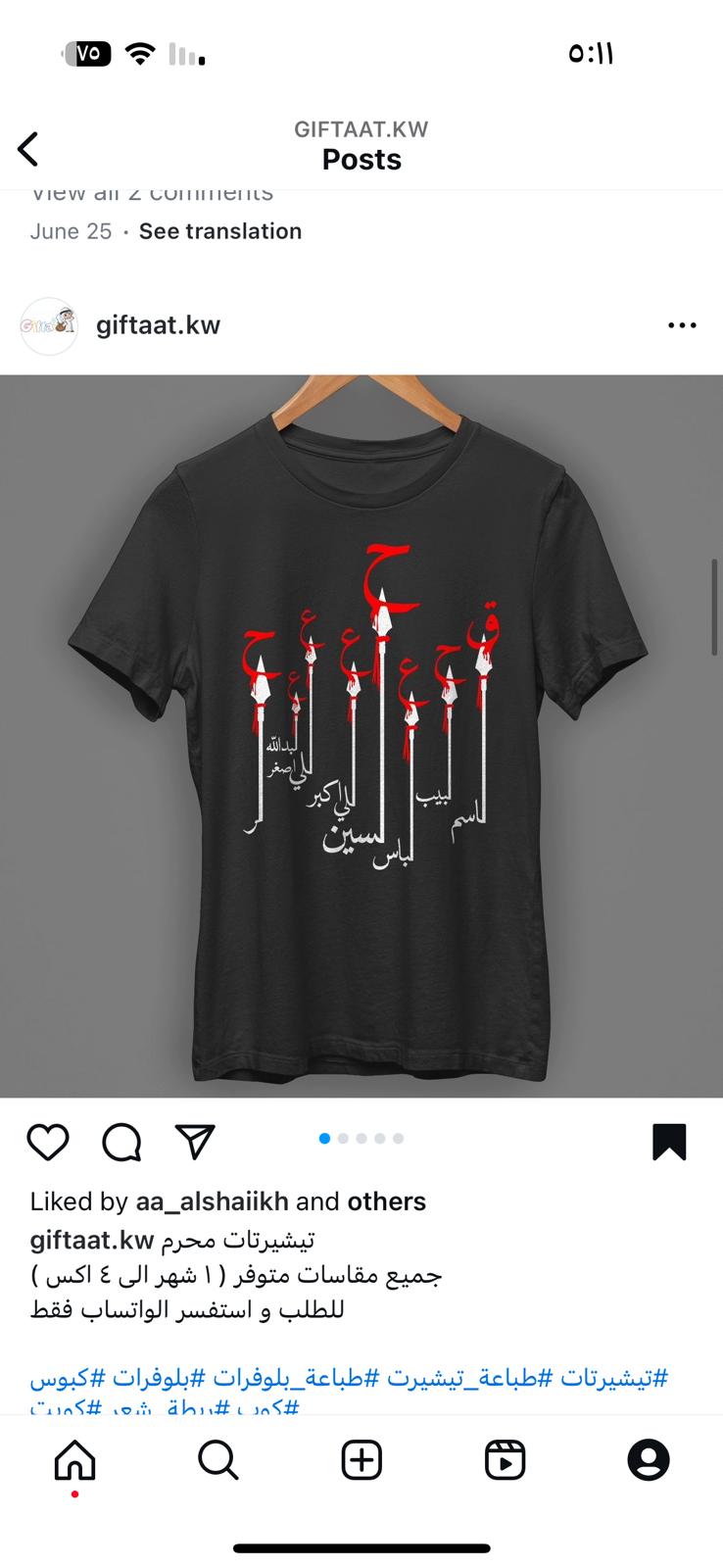Open the profile of aa_alshaiikh who liked
Image resolution: width=723 pixels, height=1568 pixels.
pos(212,1201)
